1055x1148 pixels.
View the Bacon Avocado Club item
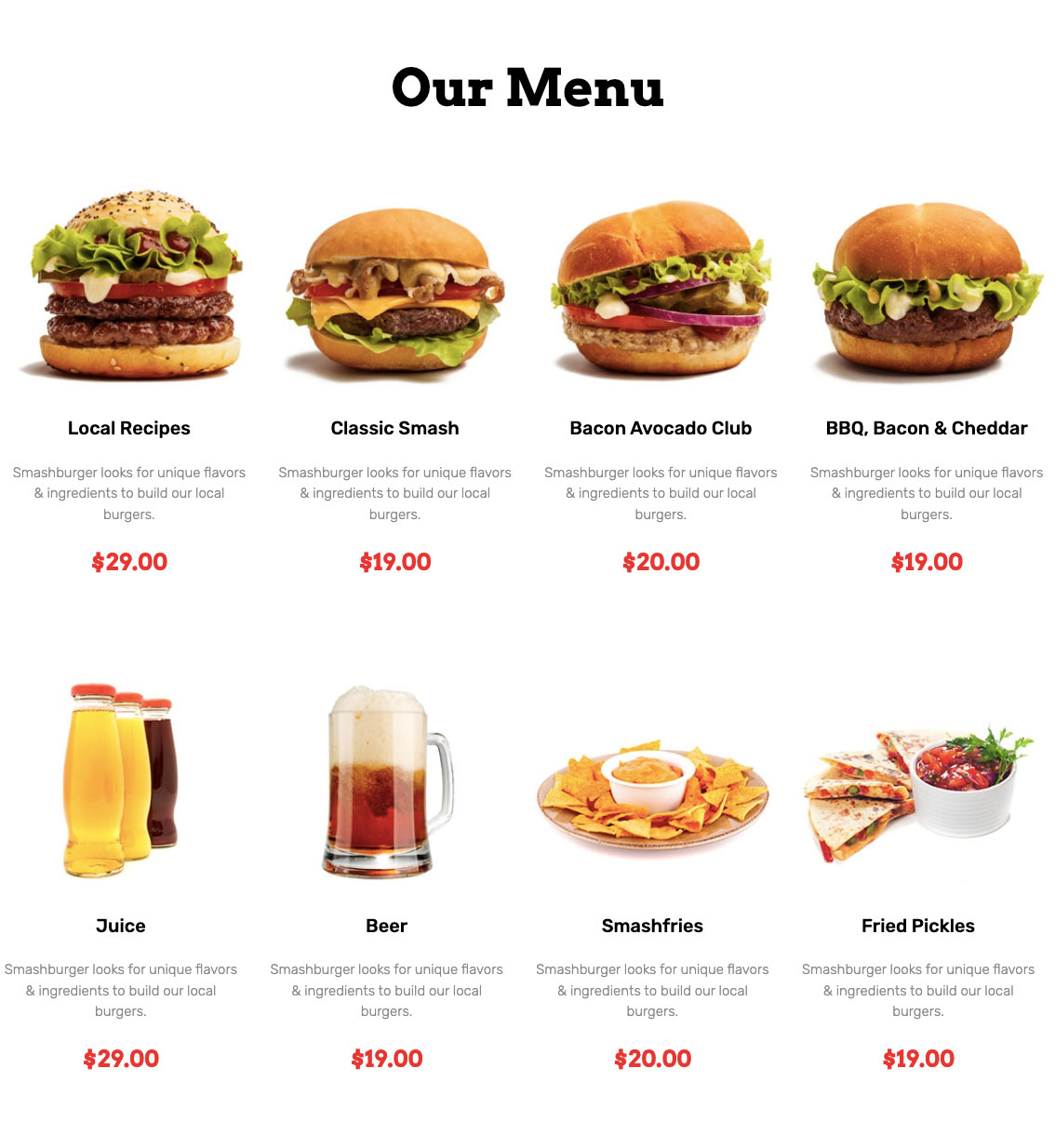tap(661, 428)
